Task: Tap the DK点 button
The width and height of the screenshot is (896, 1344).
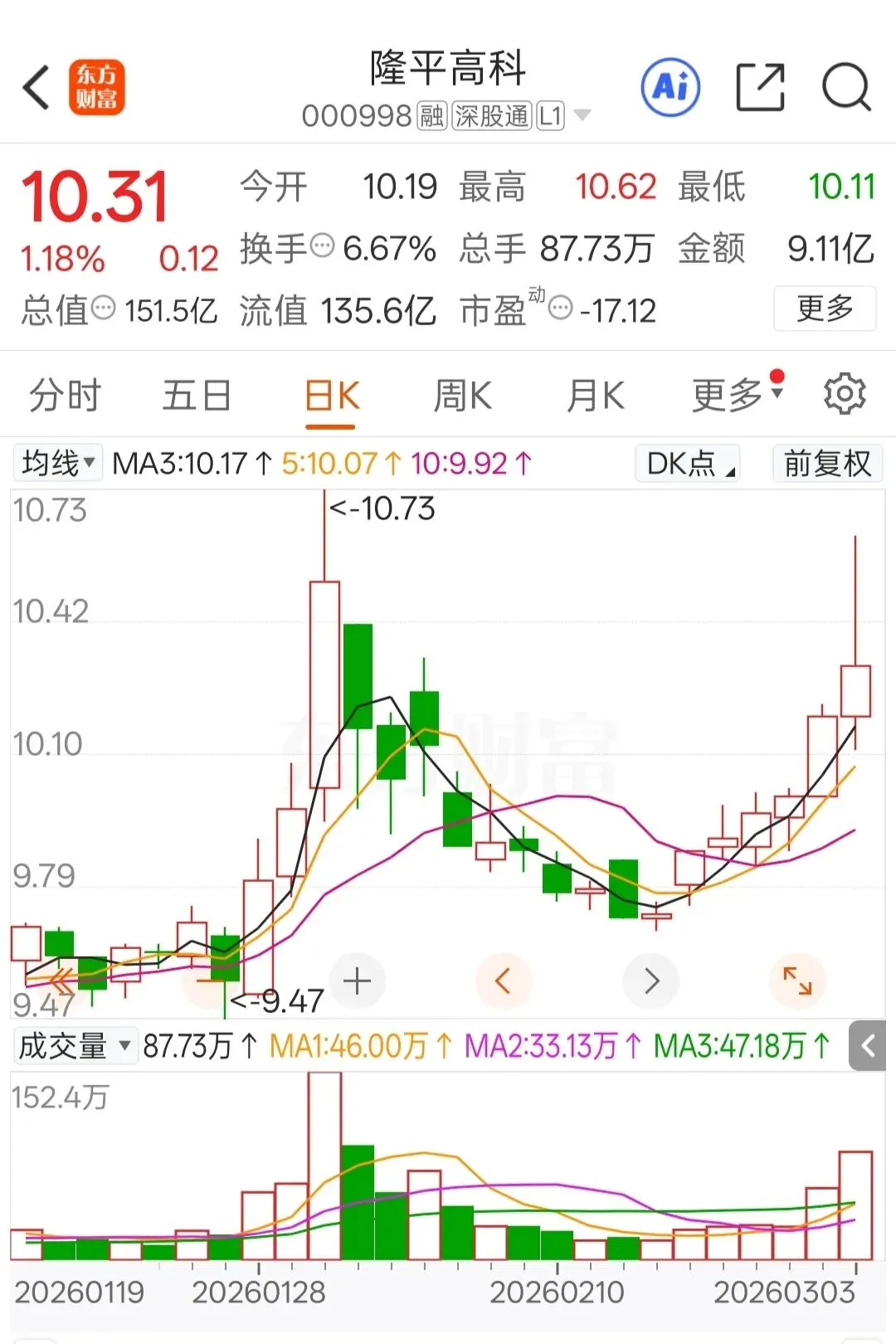Action: pyautogui.click(x=688, y=463)
